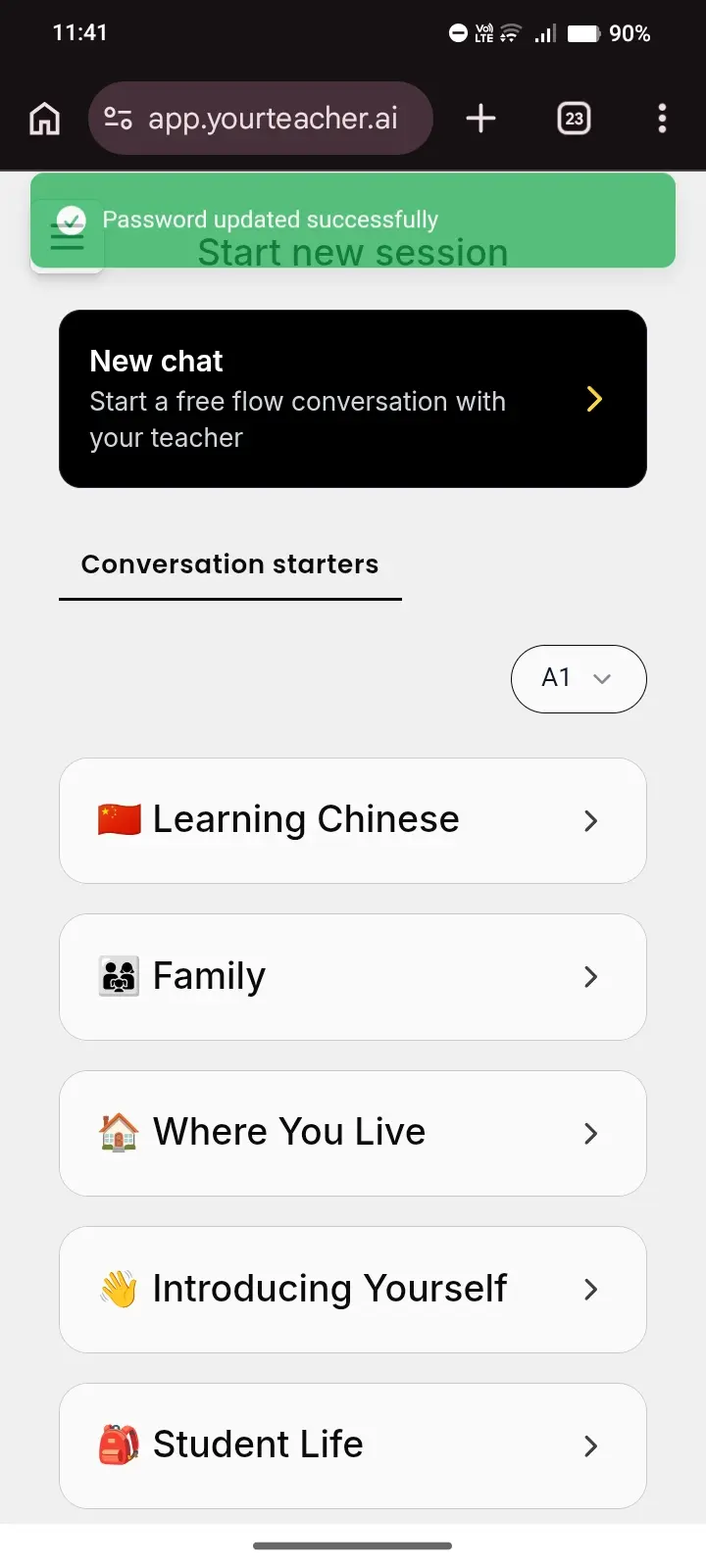This screenshot has height=1568, width=706.
Task: Select the Student Life starter
Action: tap(353, 1445)
